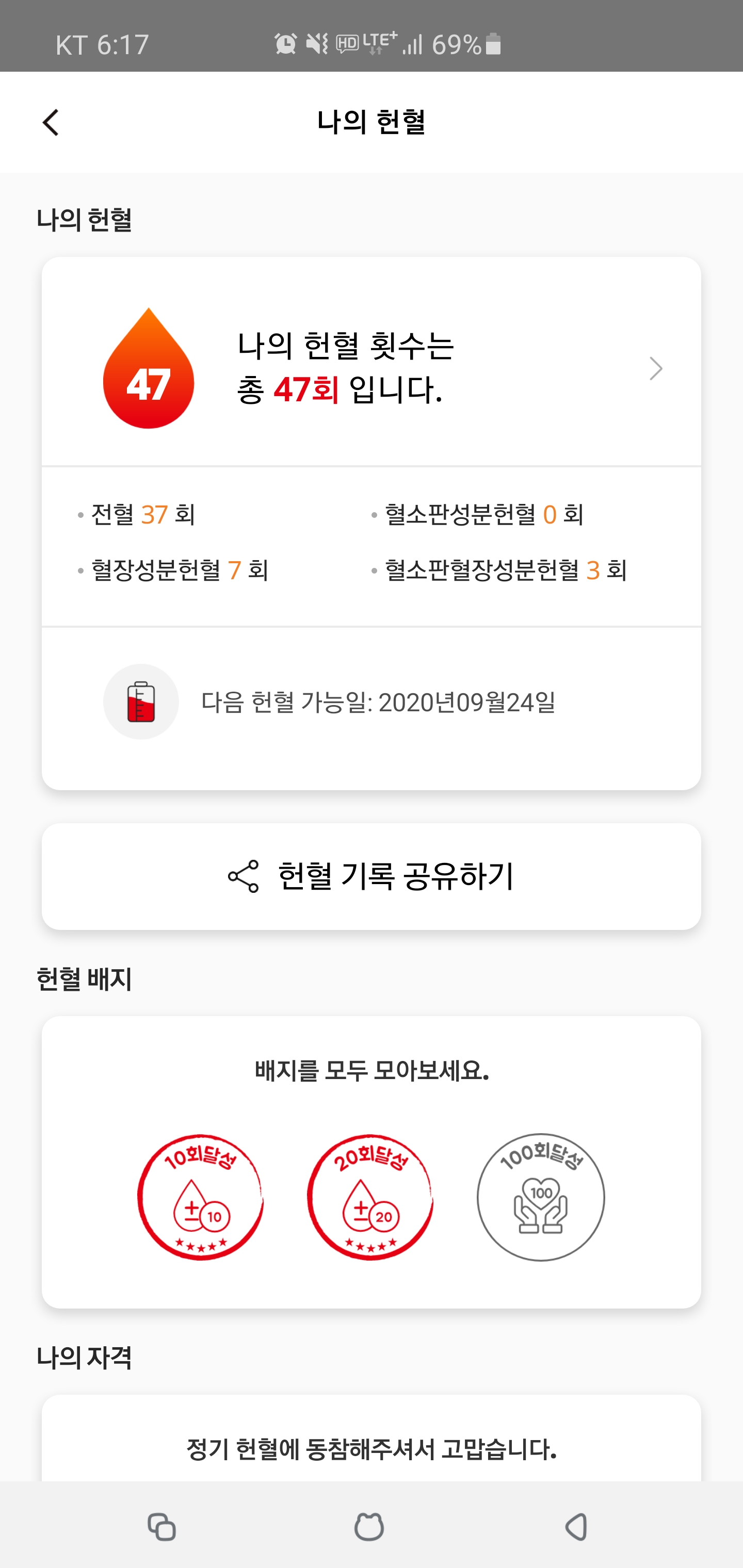Go back using the top-left arrow
Image resolution: width=743 pixels, height=1568 pixels.
click(x=51, y=122)
